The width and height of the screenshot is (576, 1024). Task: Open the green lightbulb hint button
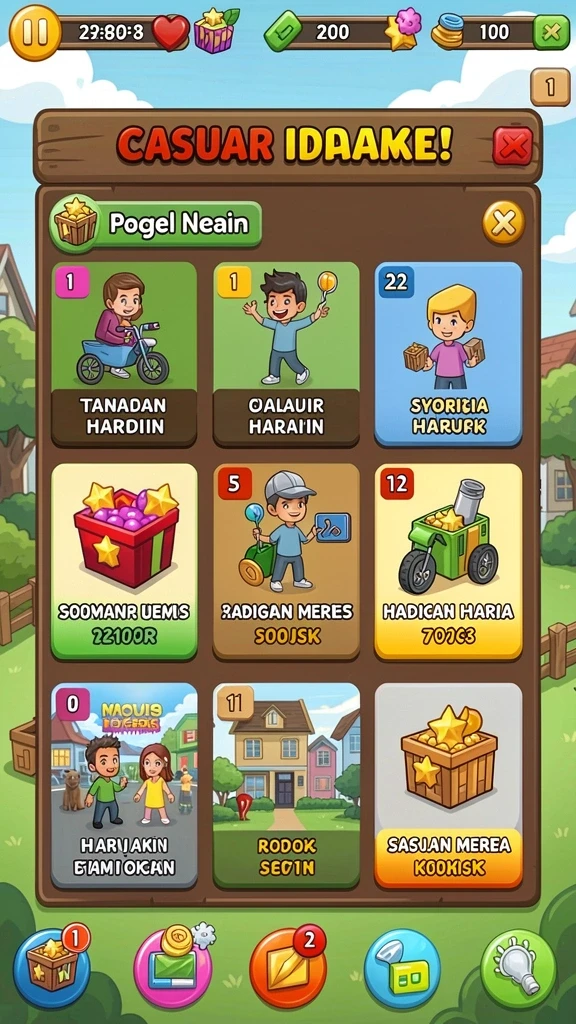519,968
